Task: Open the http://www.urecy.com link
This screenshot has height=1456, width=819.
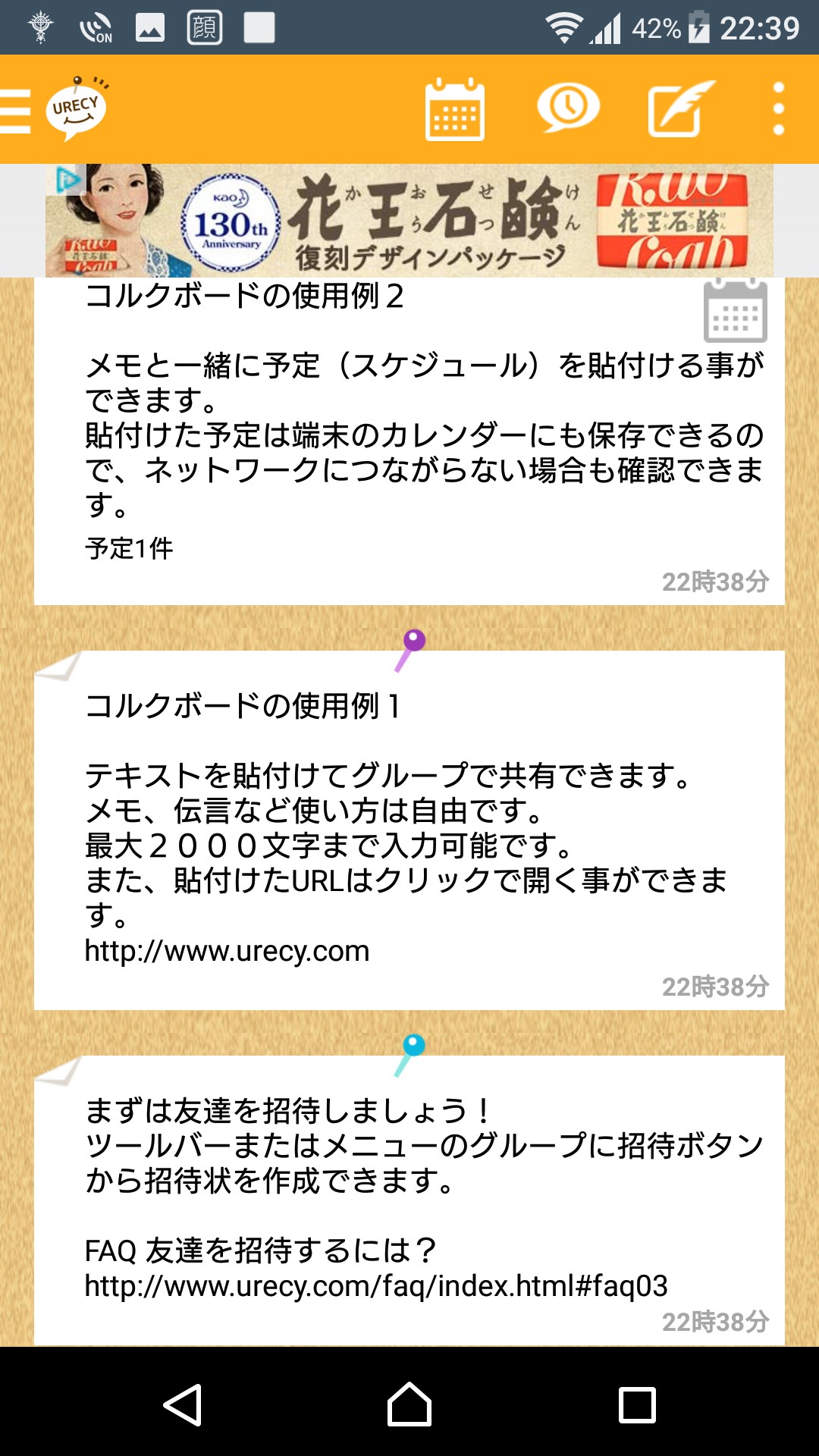Action: [227, 951]
